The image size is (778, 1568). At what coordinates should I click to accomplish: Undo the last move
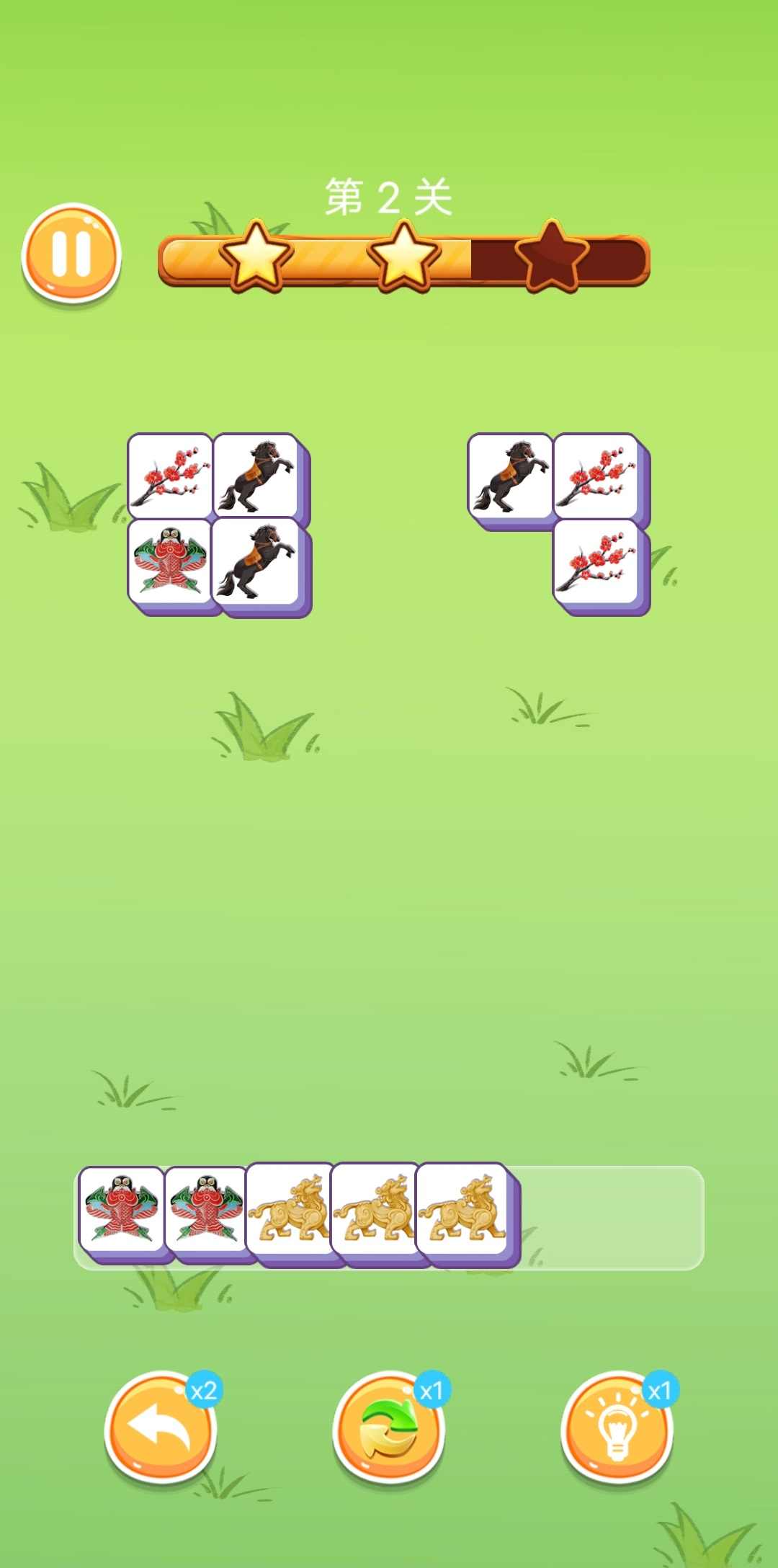tap(160, 1427)
